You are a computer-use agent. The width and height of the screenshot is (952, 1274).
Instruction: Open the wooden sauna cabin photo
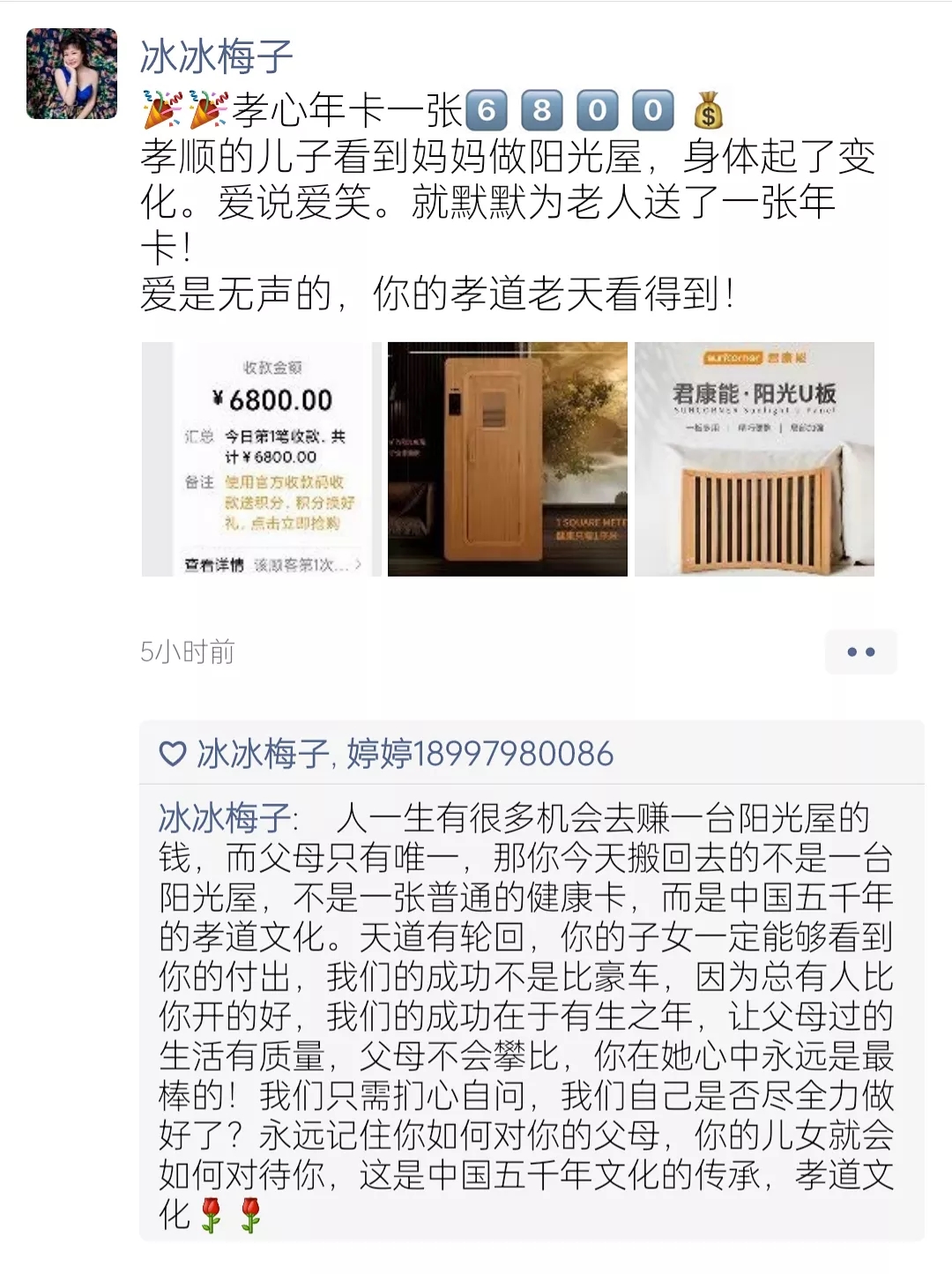508,459
